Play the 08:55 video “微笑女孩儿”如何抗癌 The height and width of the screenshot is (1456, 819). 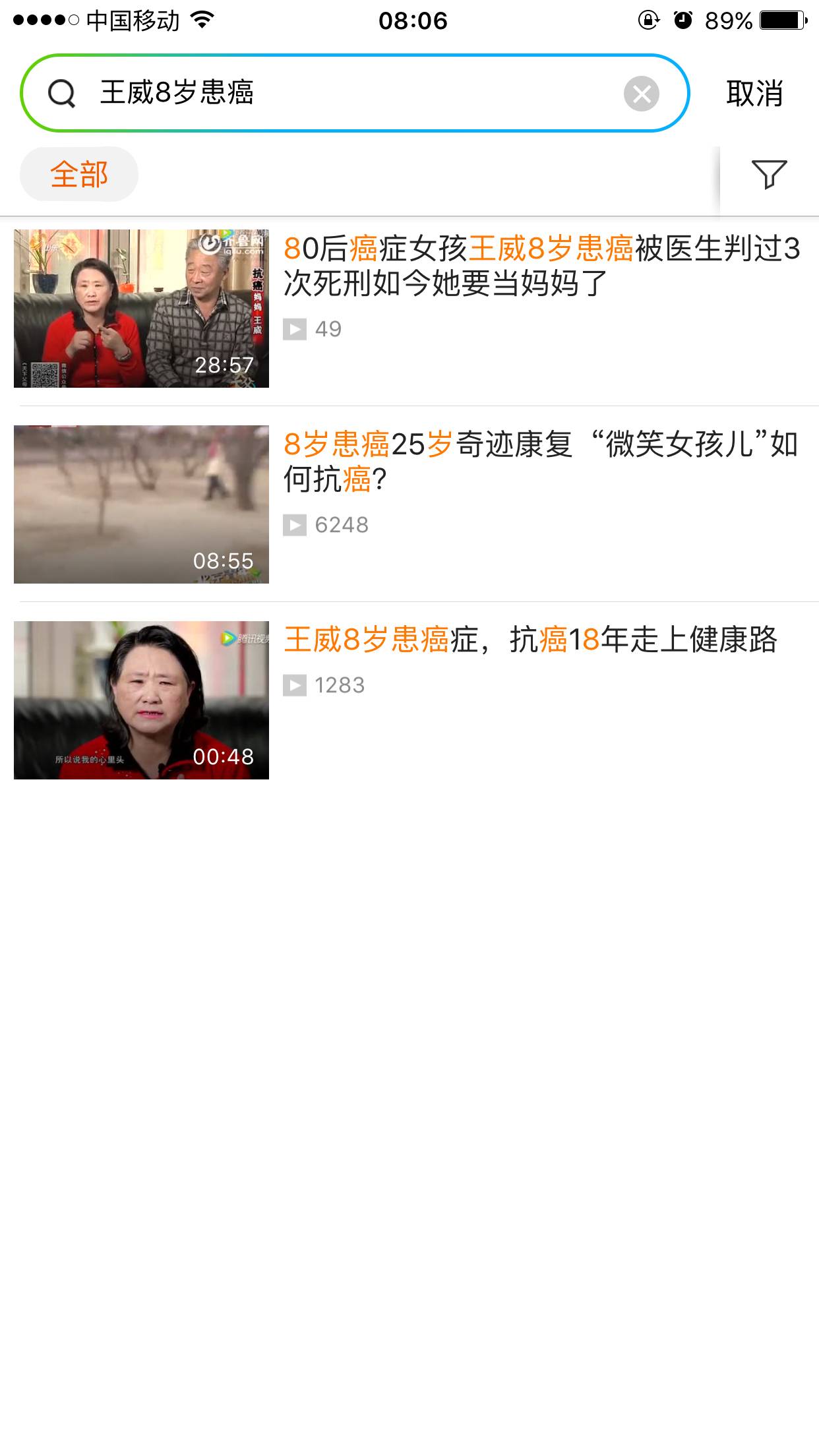(x=141, y=504)
